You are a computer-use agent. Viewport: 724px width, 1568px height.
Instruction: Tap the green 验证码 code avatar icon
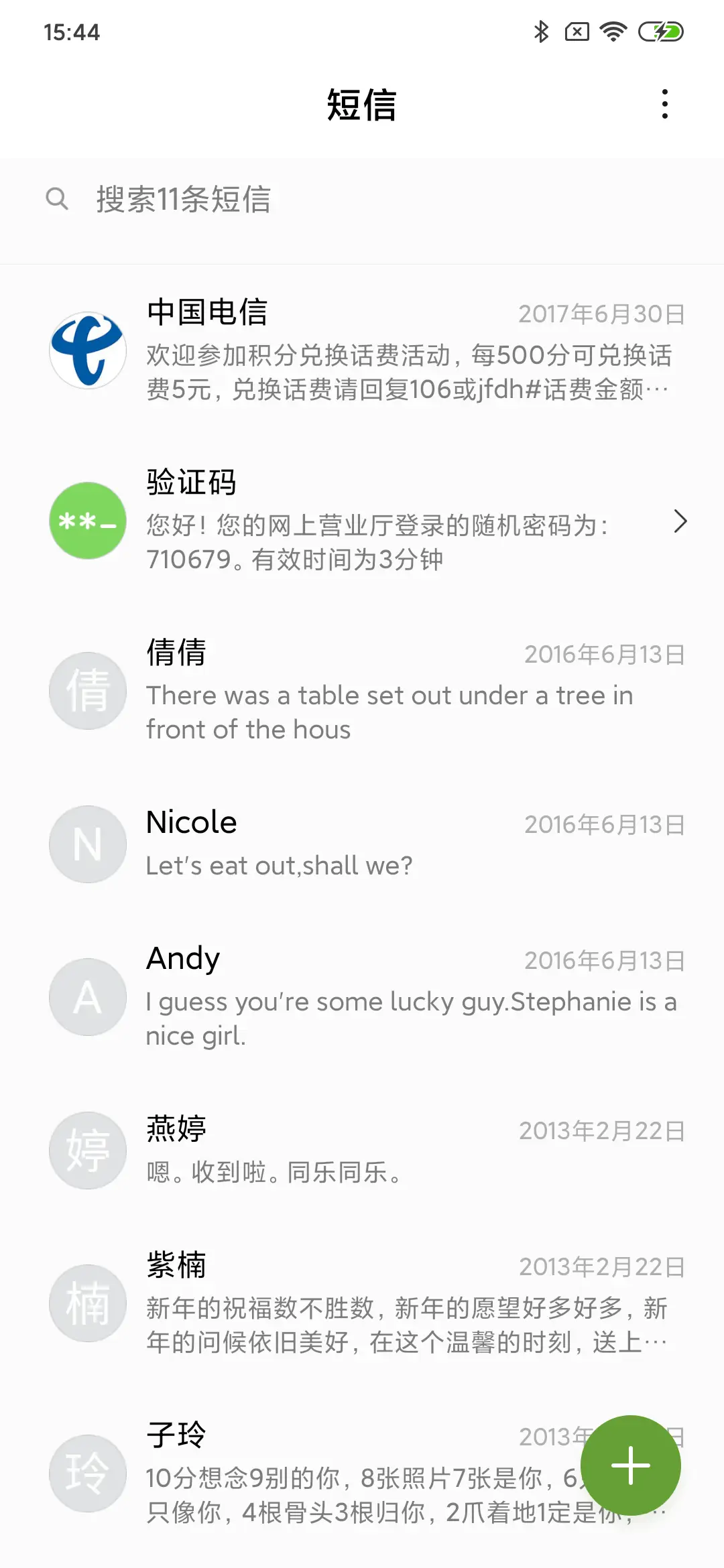coord(87,523)
